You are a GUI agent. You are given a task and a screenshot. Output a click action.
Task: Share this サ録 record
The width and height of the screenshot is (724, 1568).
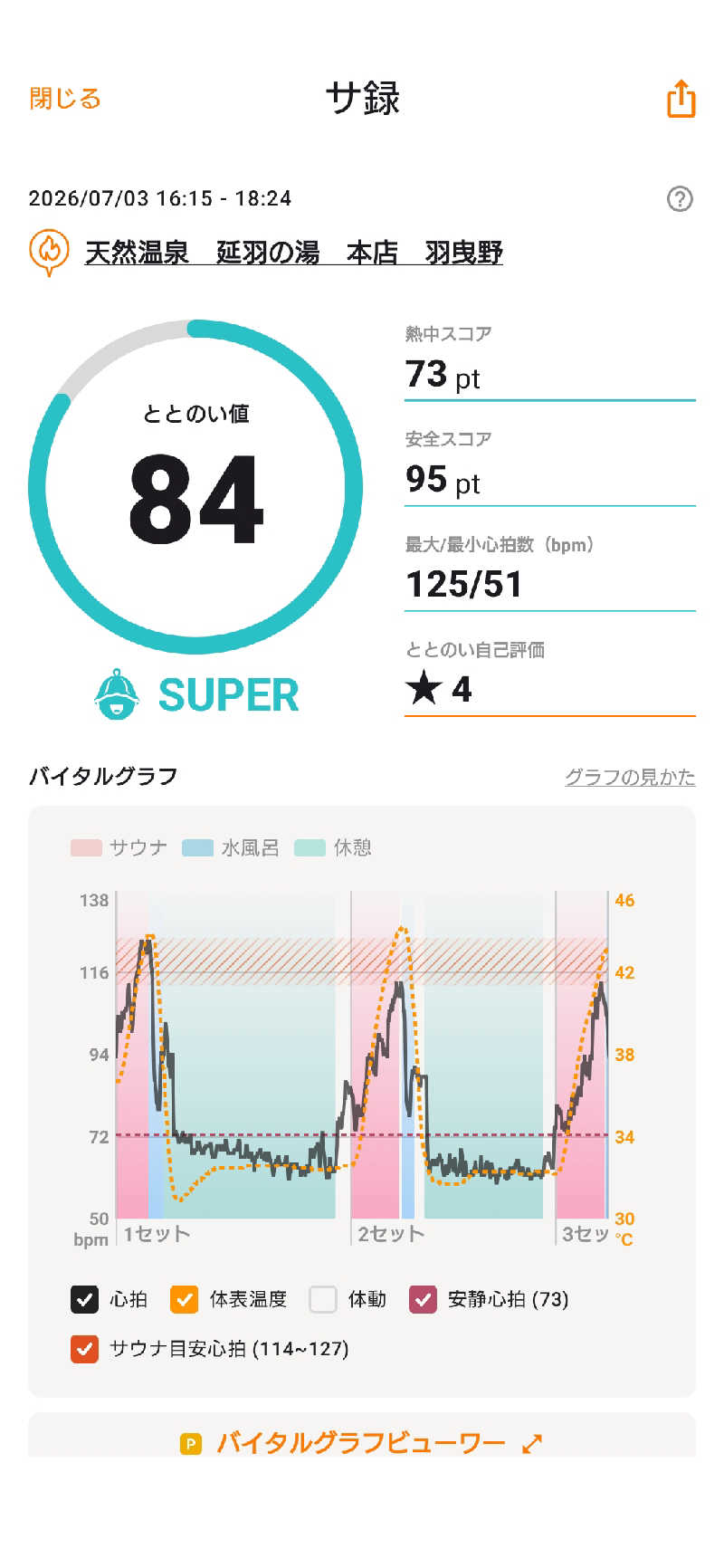click(x=681, y=99)
